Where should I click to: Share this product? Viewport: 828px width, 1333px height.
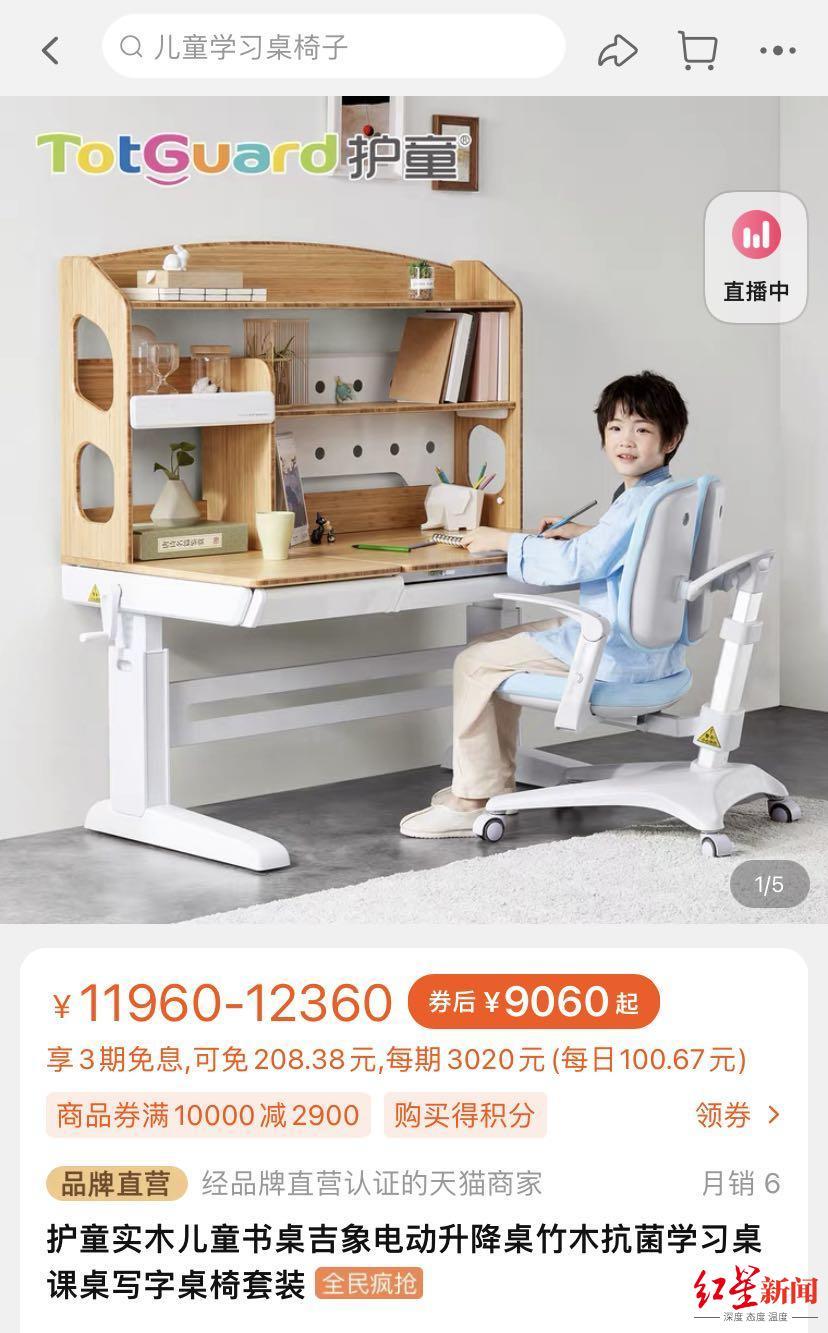click(x=618, y=50)
